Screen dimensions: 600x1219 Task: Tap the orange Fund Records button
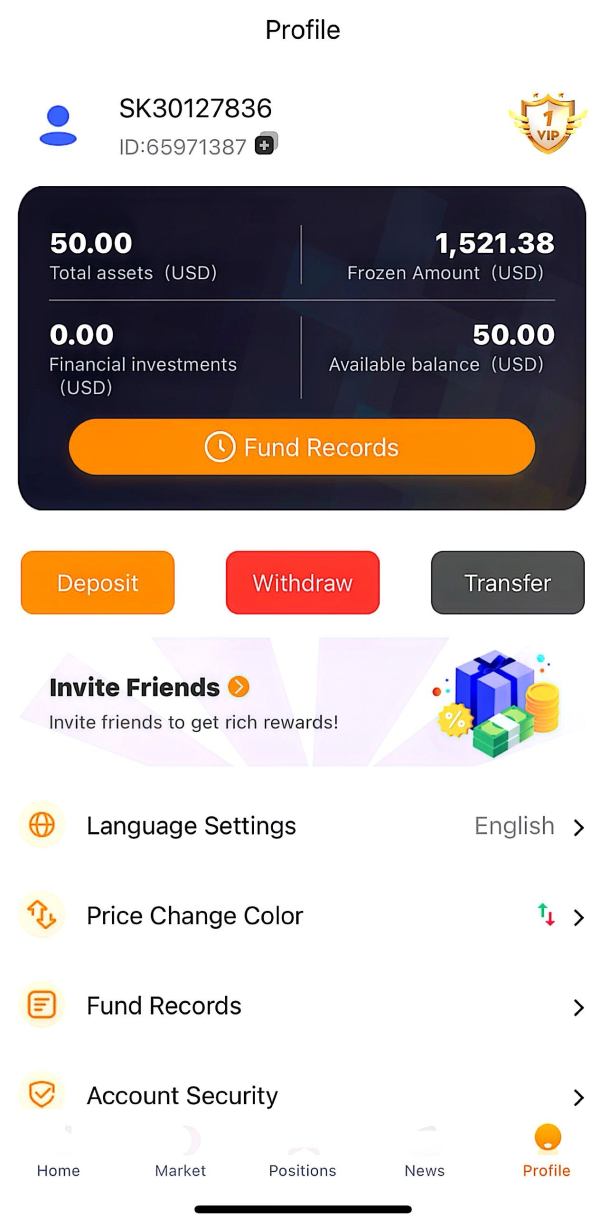301,447
